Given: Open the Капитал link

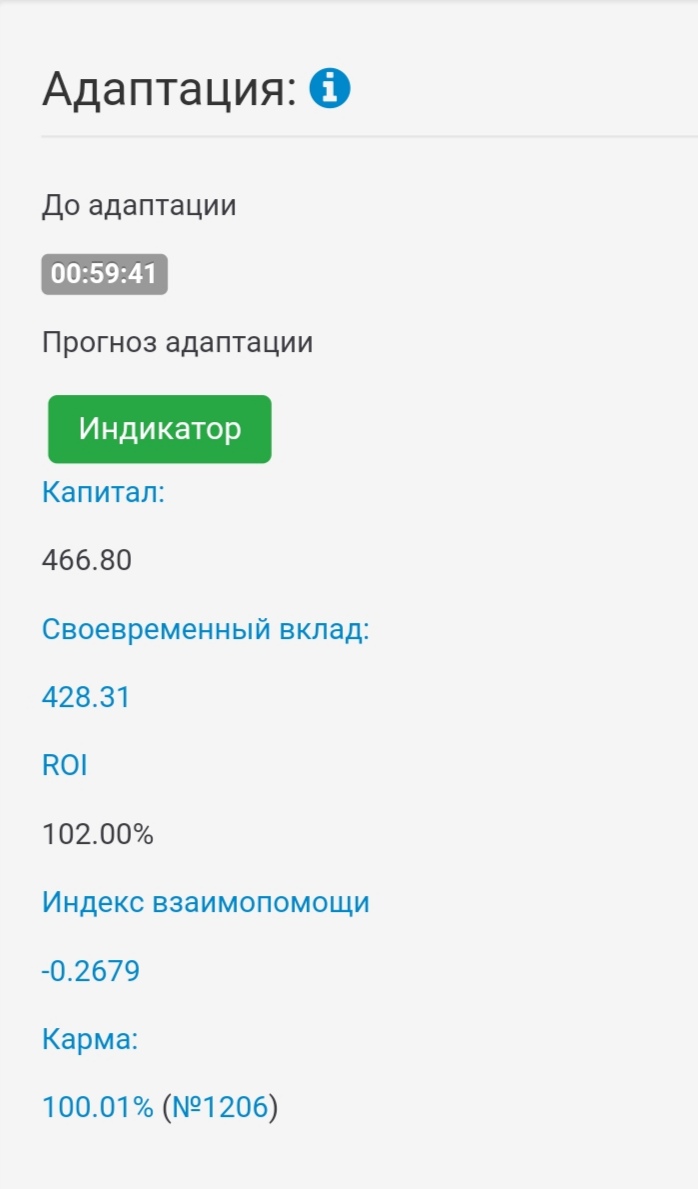Looking at the screenshot, I should (x=103, y=493).
